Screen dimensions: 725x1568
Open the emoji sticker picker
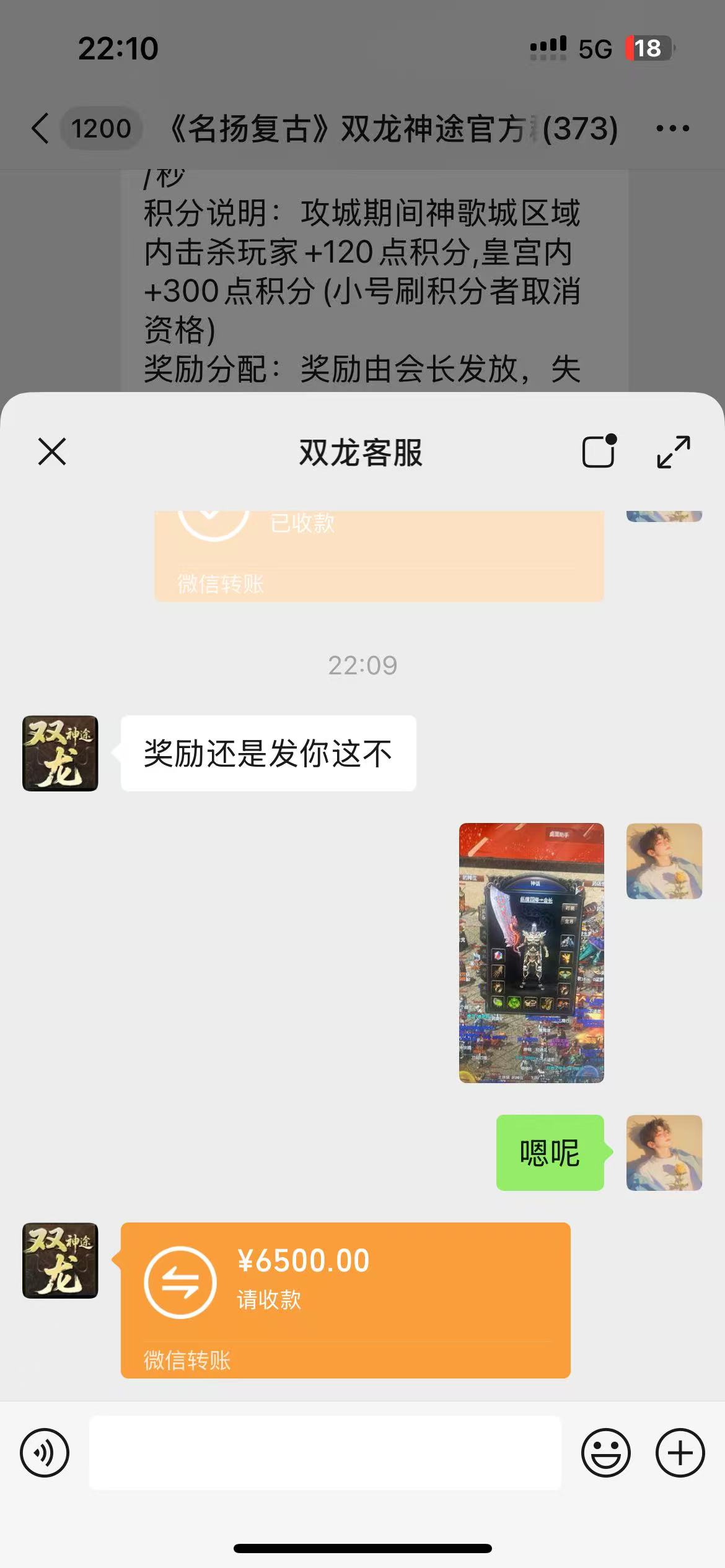(x=605, y=1453)
